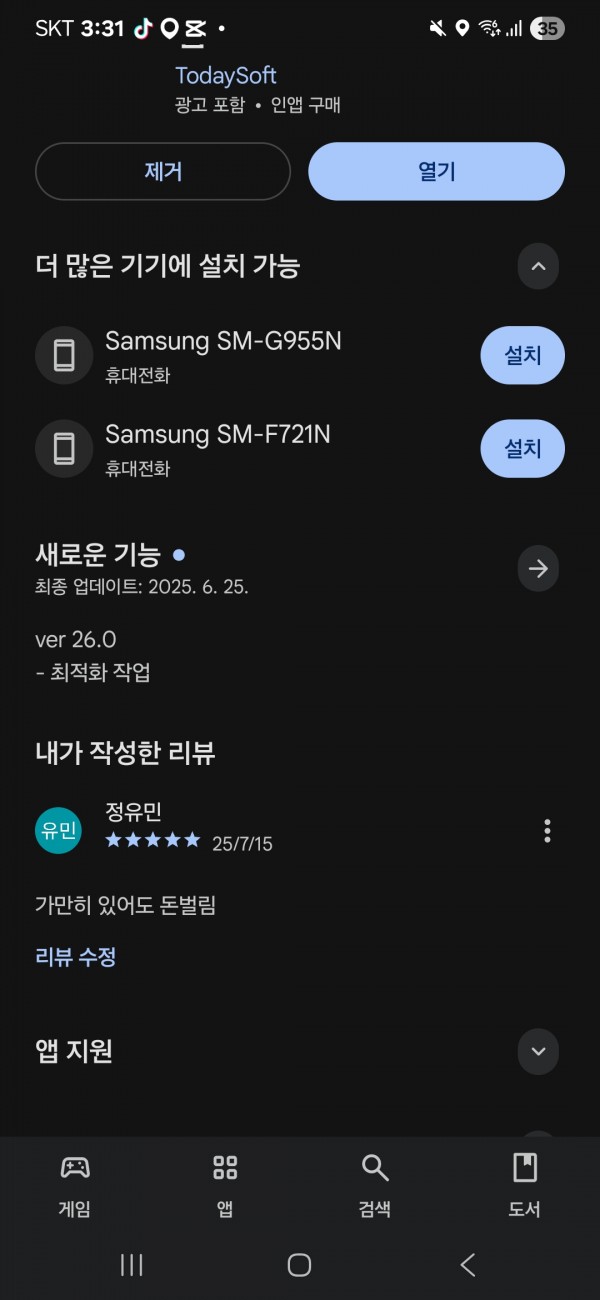Switch to the 앱 tab
600x1300 pixels.
coord(225,1186)
